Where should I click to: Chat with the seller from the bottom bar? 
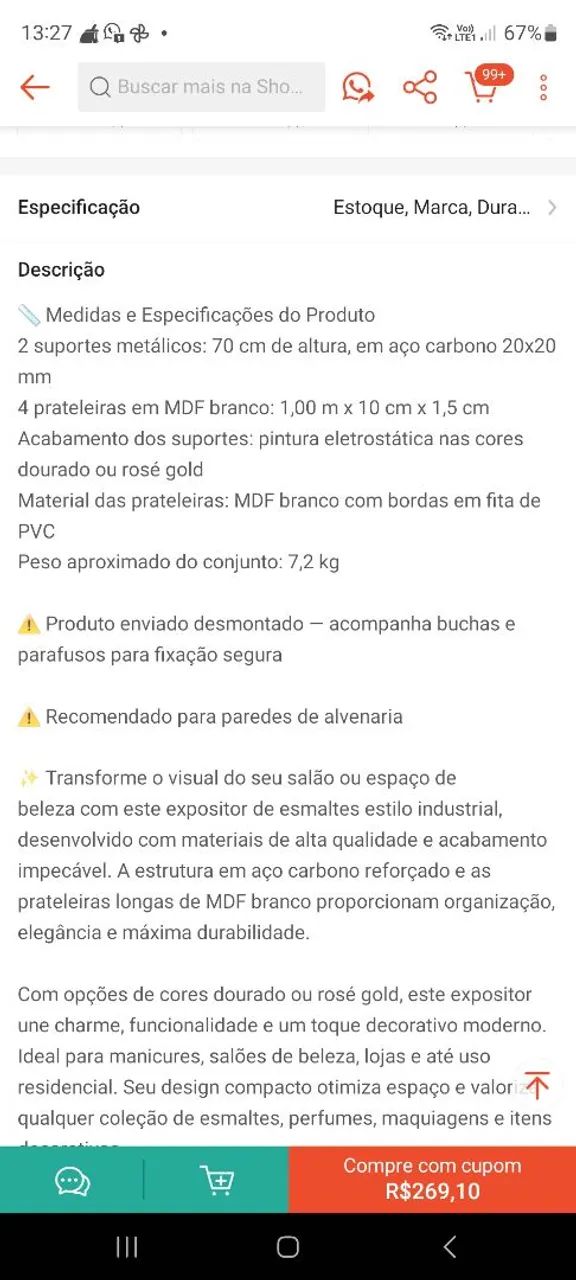72,1180
